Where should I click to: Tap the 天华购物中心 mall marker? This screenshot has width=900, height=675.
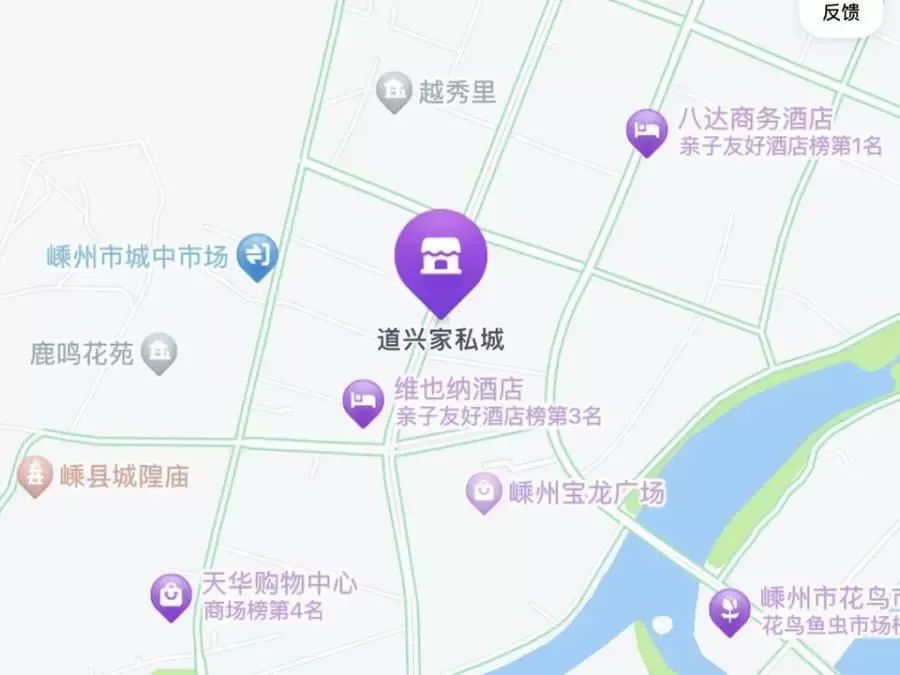172,595
